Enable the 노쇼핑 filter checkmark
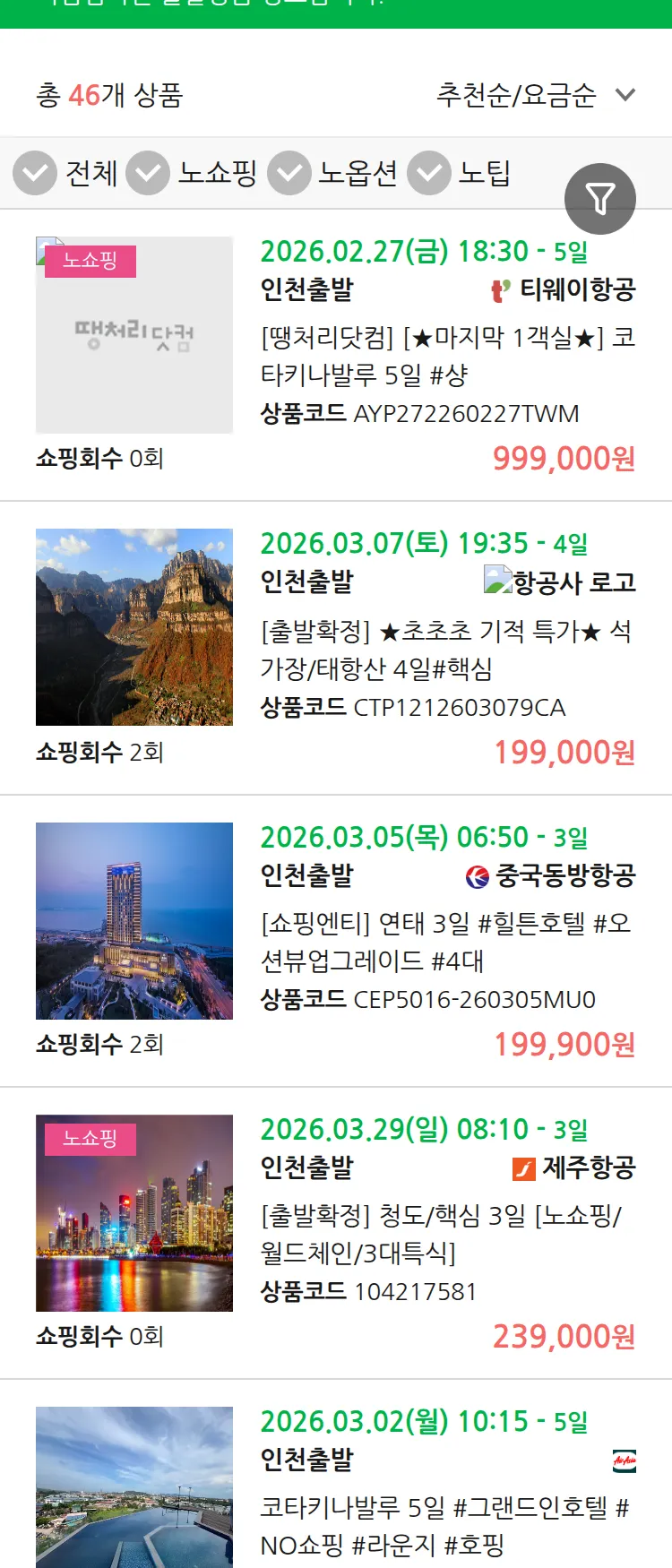The height and width of the screenshot is (1568, 672). point(149,172)
